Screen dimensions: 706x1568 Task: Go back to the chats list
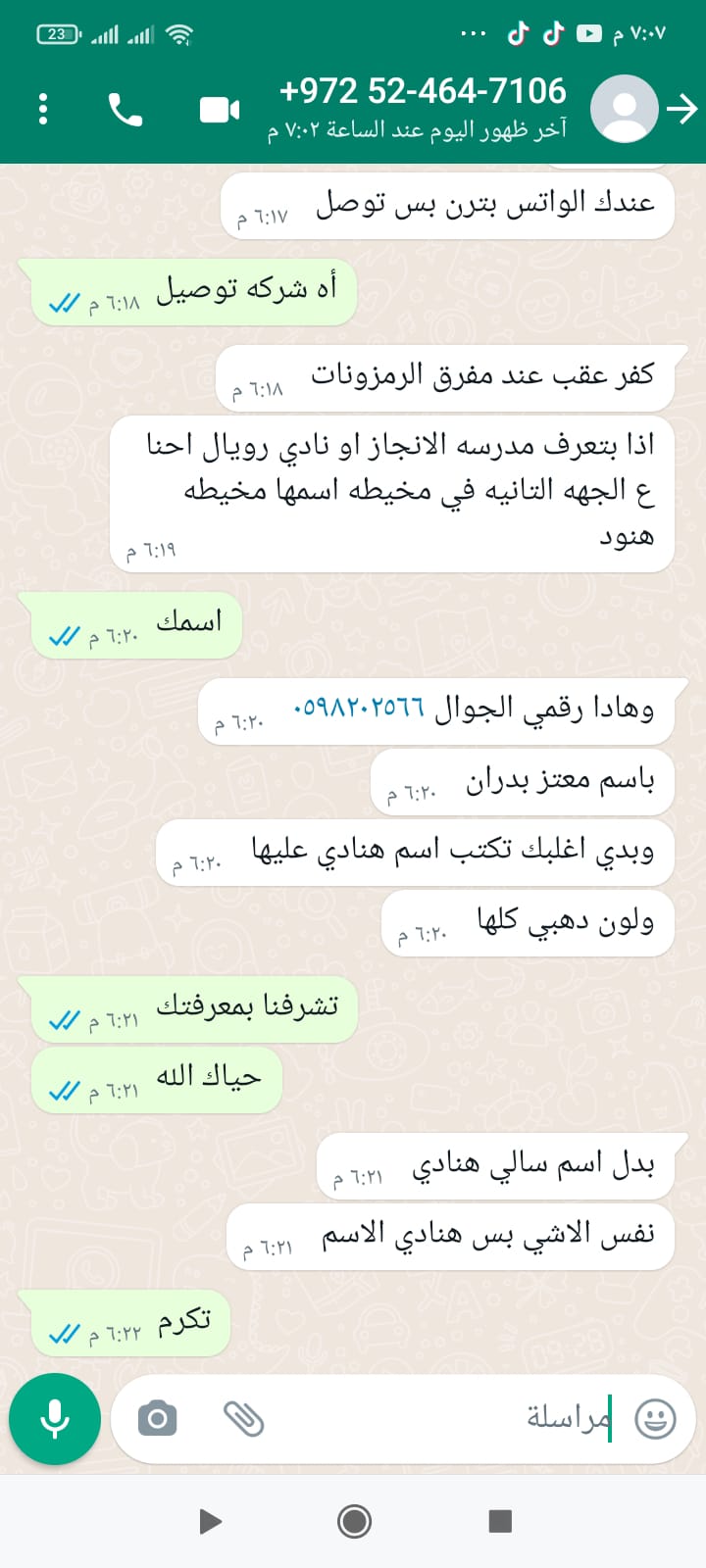point(681,109)
